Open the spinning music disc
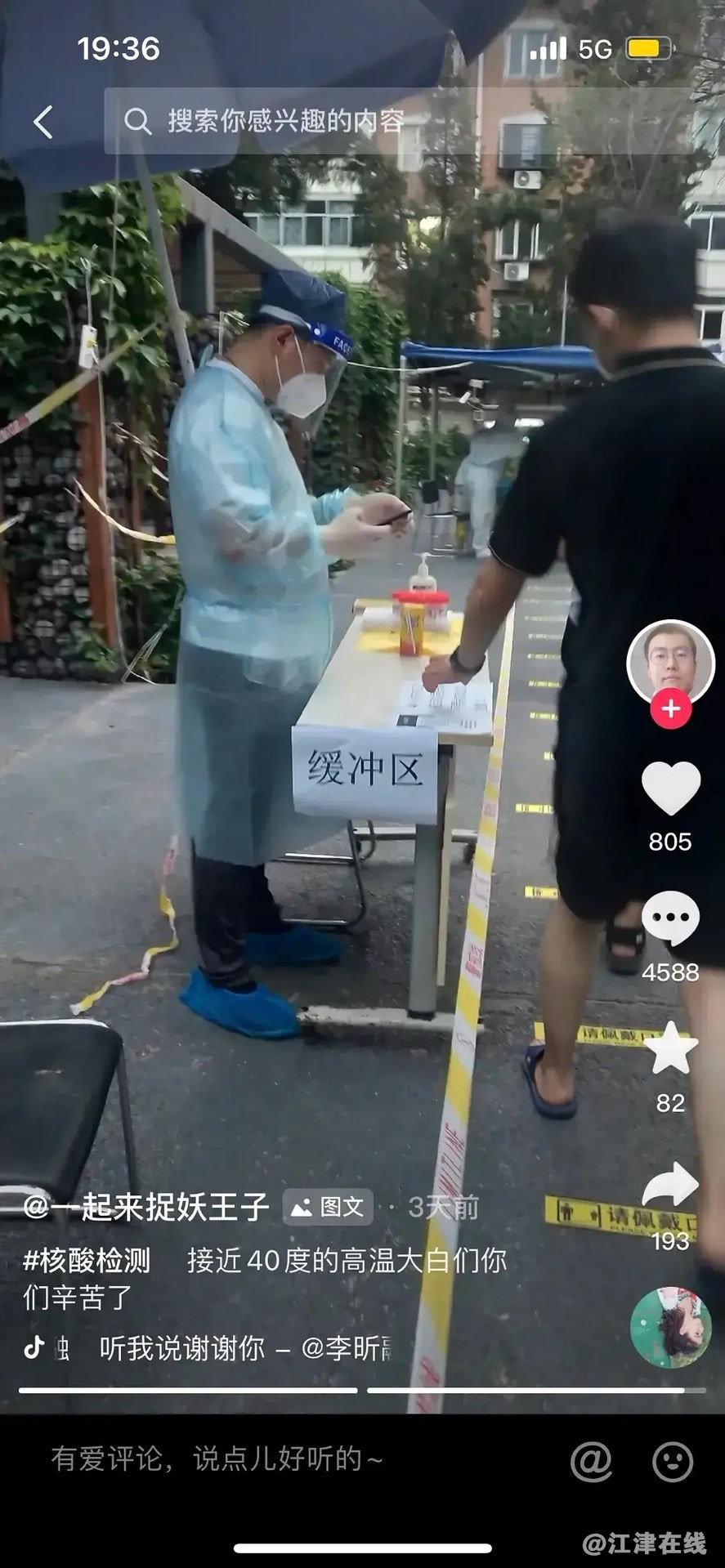Viewport: 725px width, 1568px height. coord(670,1327)
